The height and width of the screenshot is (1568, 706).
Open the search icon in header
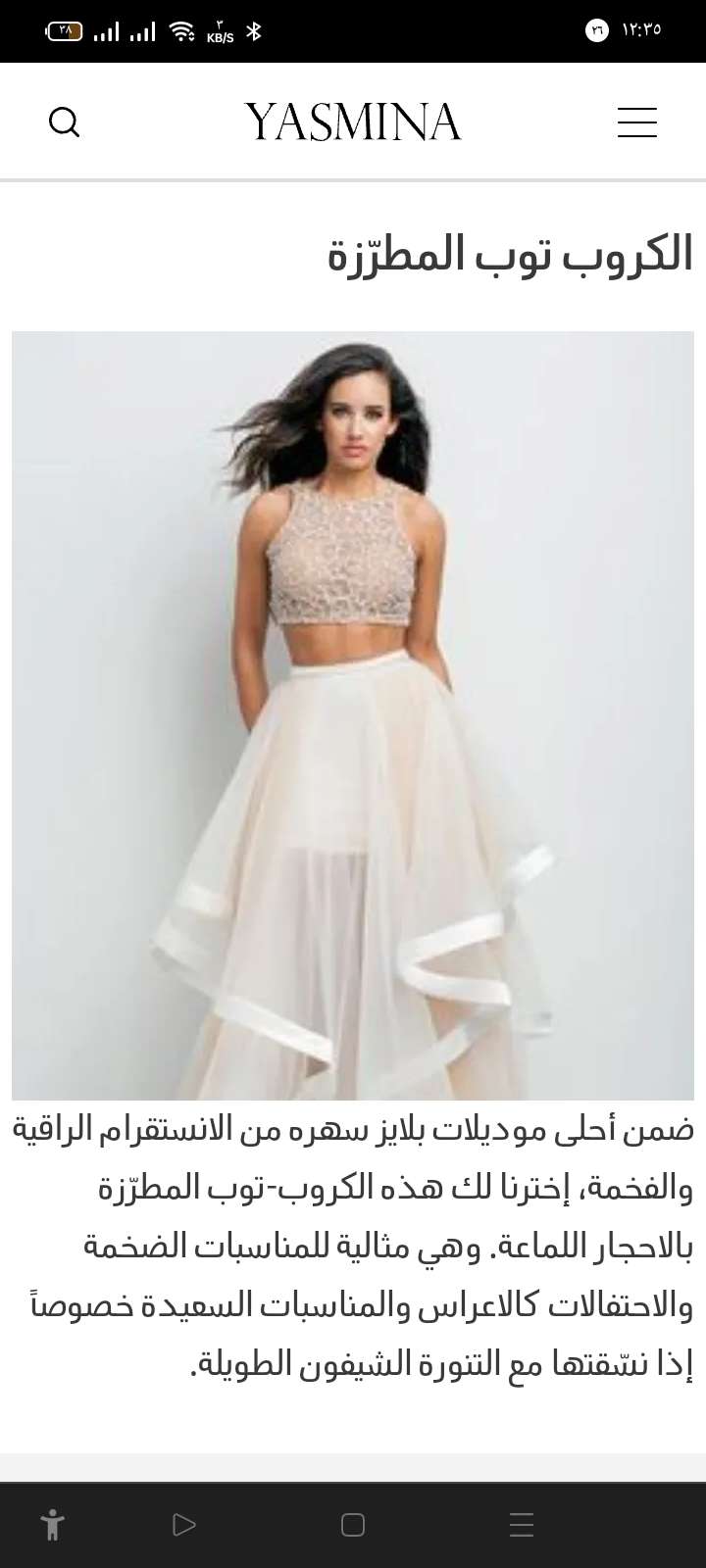64,122
